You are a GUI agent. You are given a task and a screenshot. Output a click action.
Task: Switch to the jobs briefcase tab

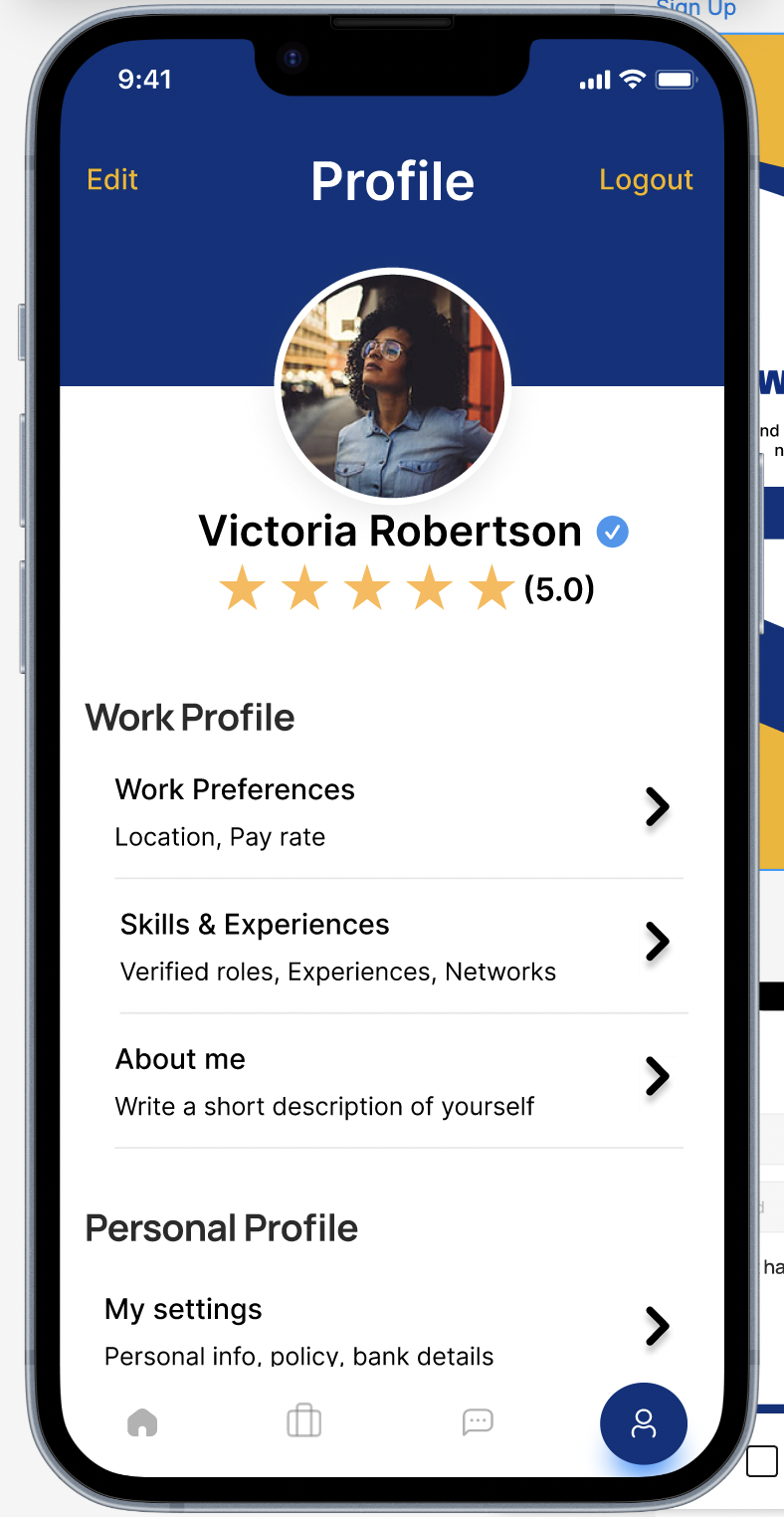coord(304,1420)
